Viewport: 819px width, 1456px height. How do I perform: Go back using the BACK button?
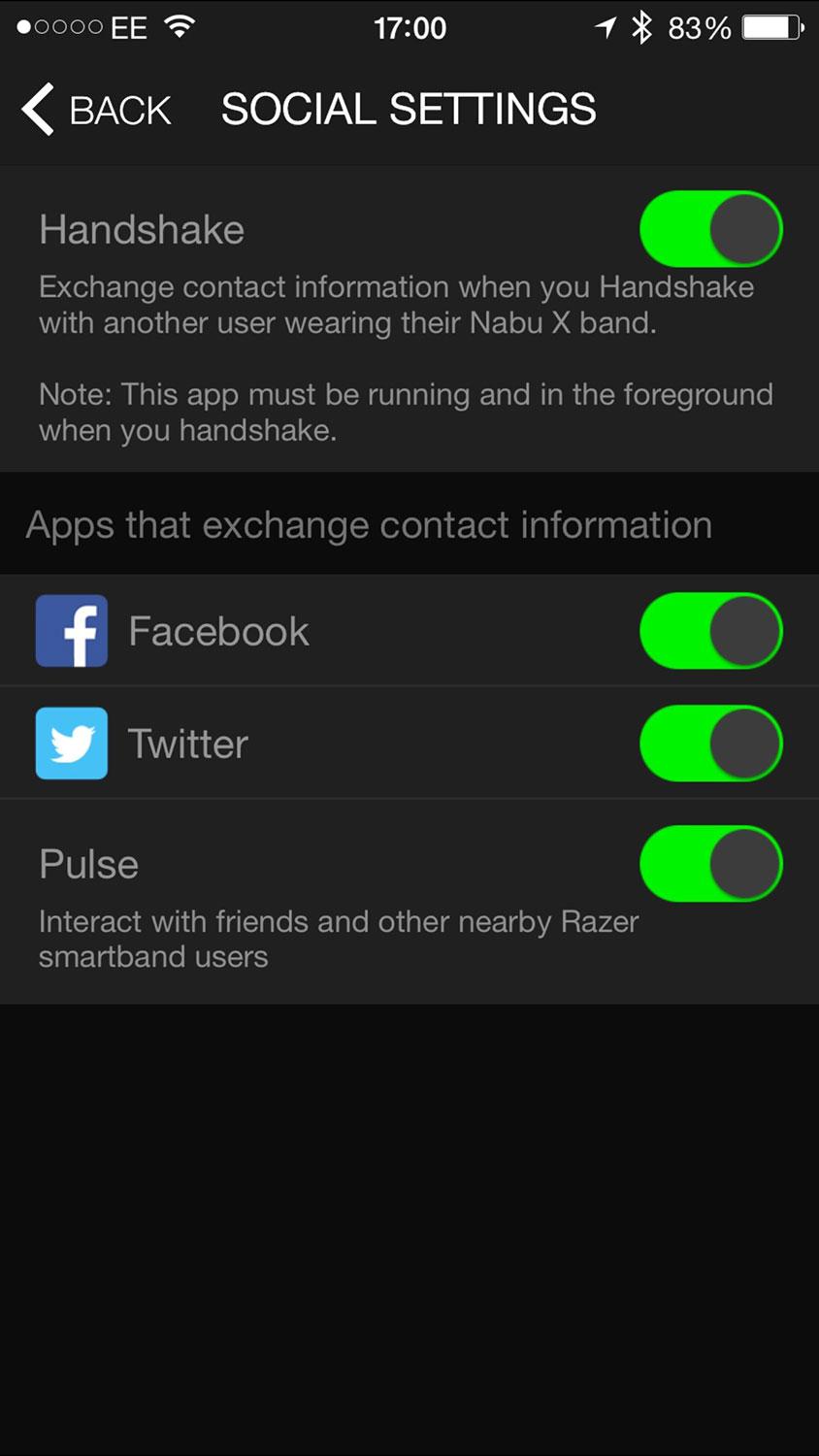96,109
